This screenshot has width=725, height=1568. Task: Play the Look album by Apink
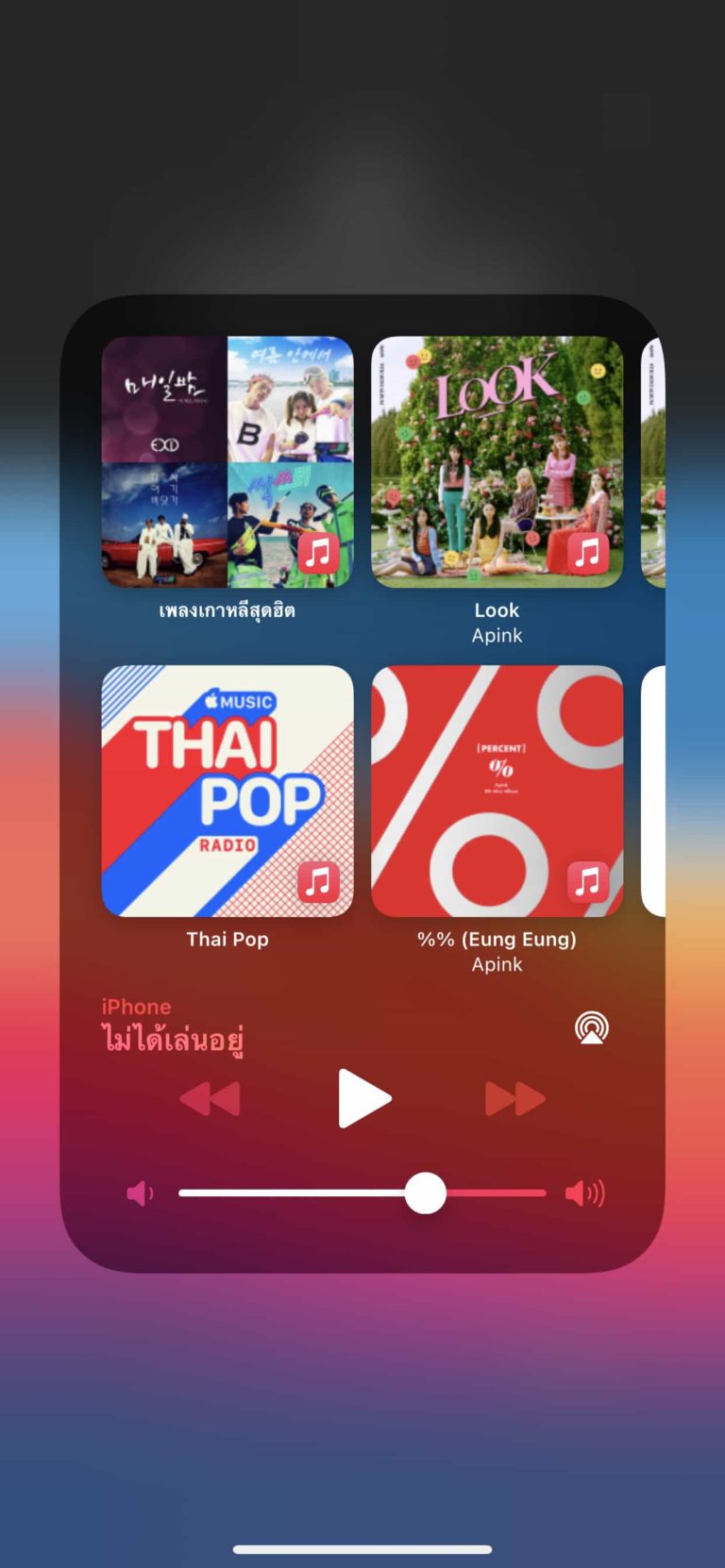[x=497, y=462]
